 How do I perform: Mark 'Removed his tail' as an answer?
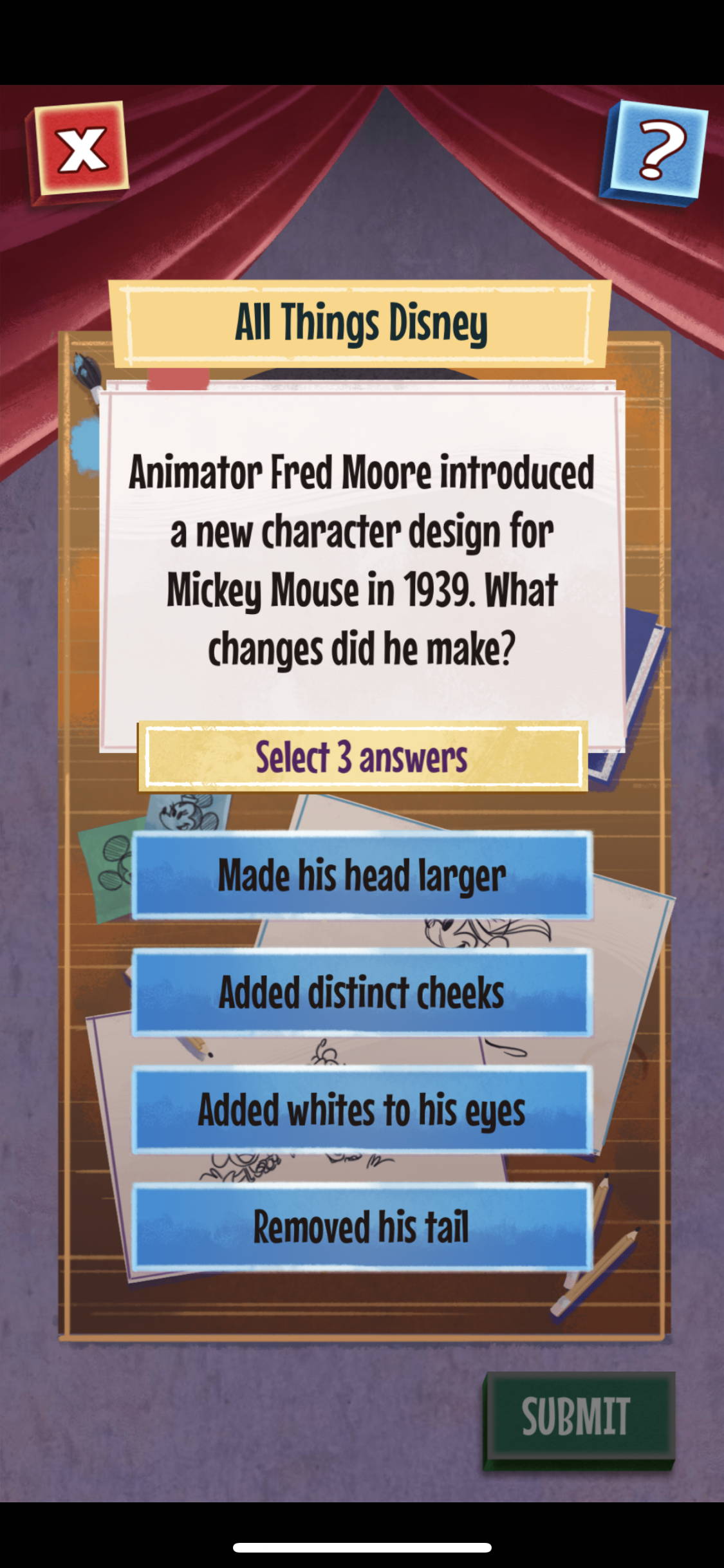[x=362, y=1227]
